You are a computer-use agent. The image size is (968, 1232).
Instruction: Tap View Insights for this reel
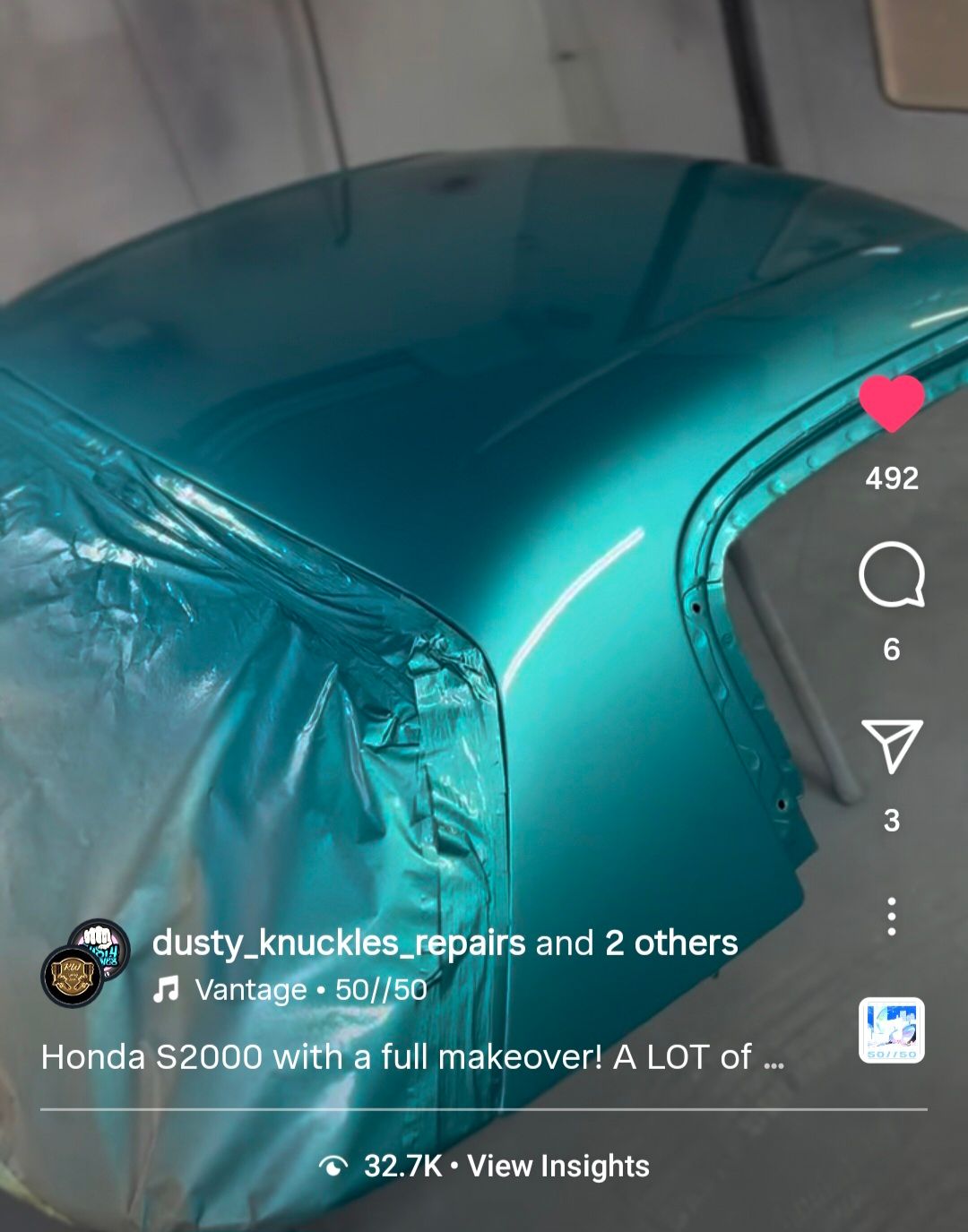point(557,1166)
